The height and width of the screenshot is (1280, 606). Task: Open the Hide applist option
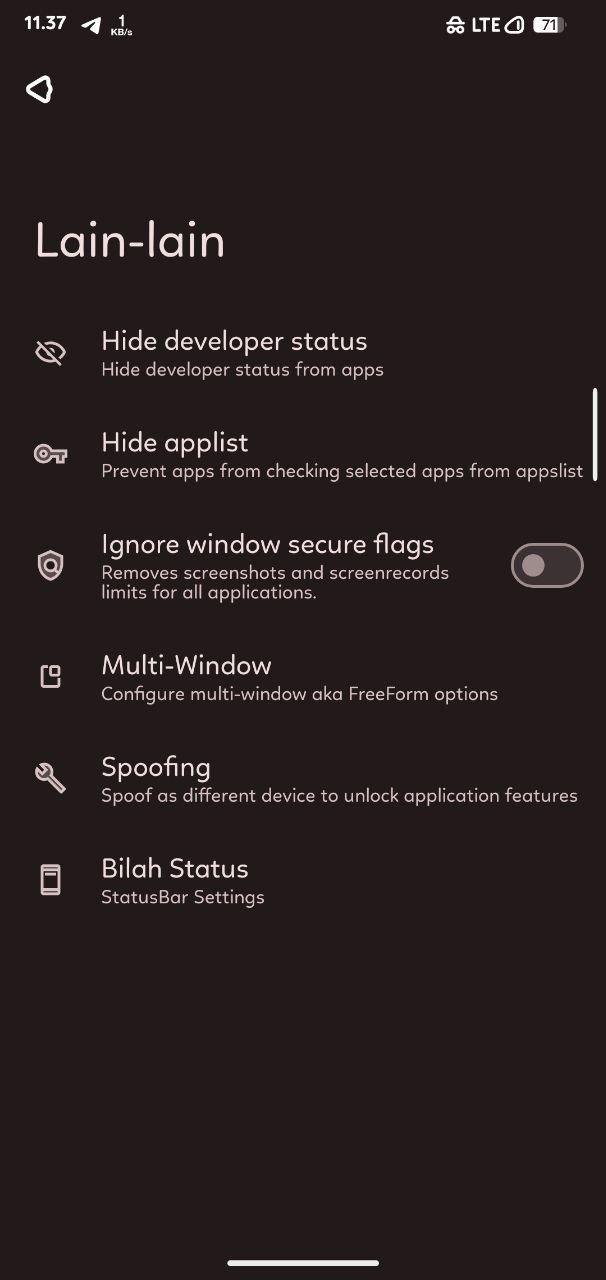tap(303, 455)
